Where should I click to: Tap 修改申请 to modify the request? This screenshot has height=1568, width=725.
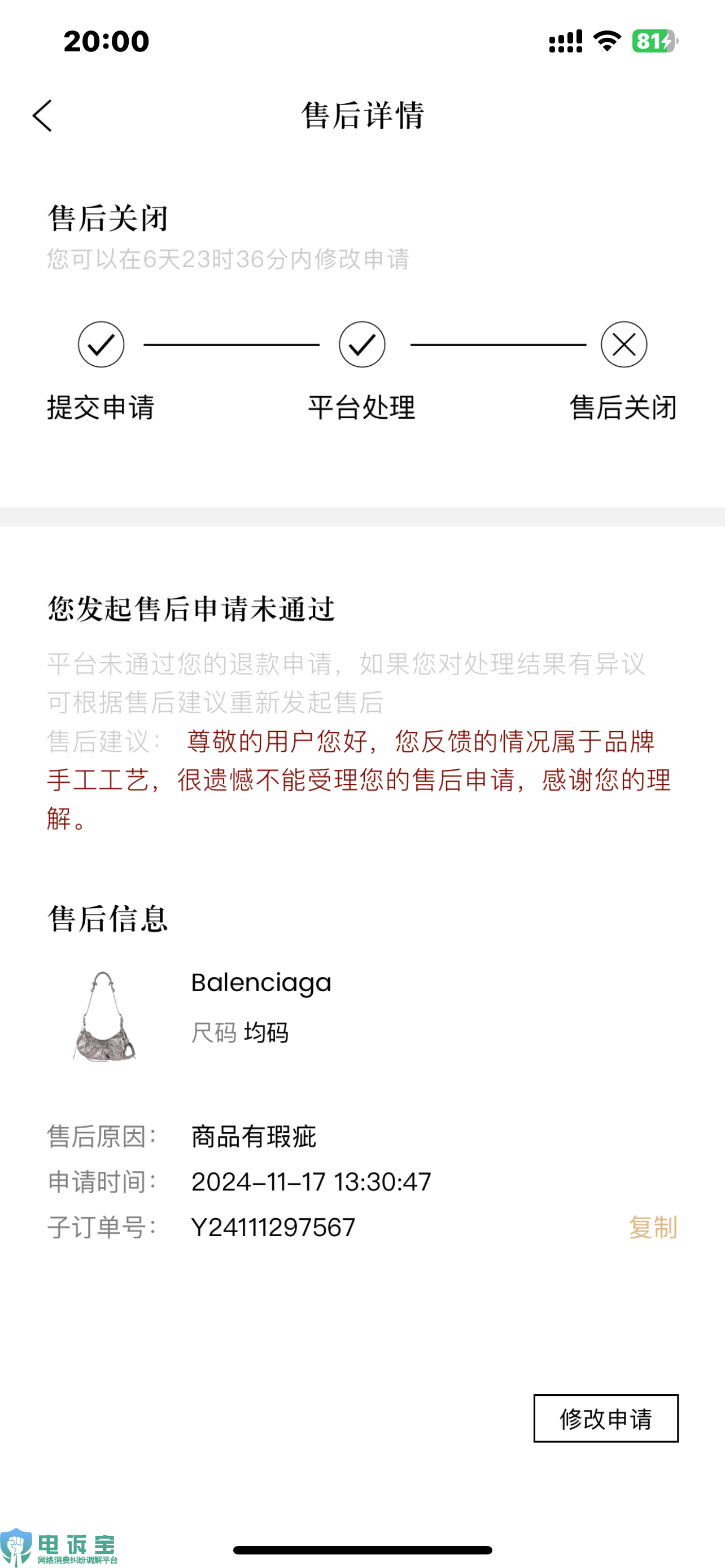[x=605, y=1418]
